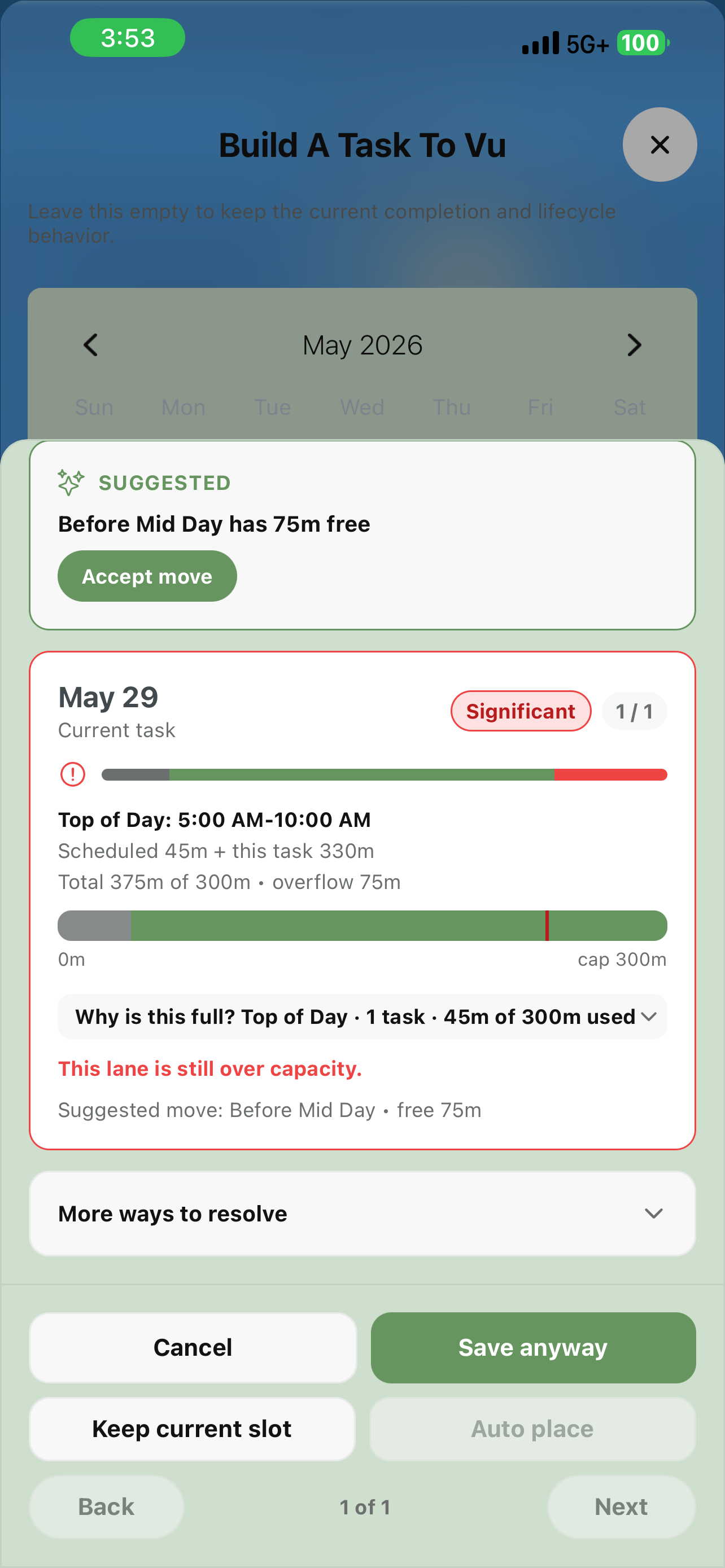725x1568 pixels.
Task: Tap Auto place
Action: tap(532, 1429)
